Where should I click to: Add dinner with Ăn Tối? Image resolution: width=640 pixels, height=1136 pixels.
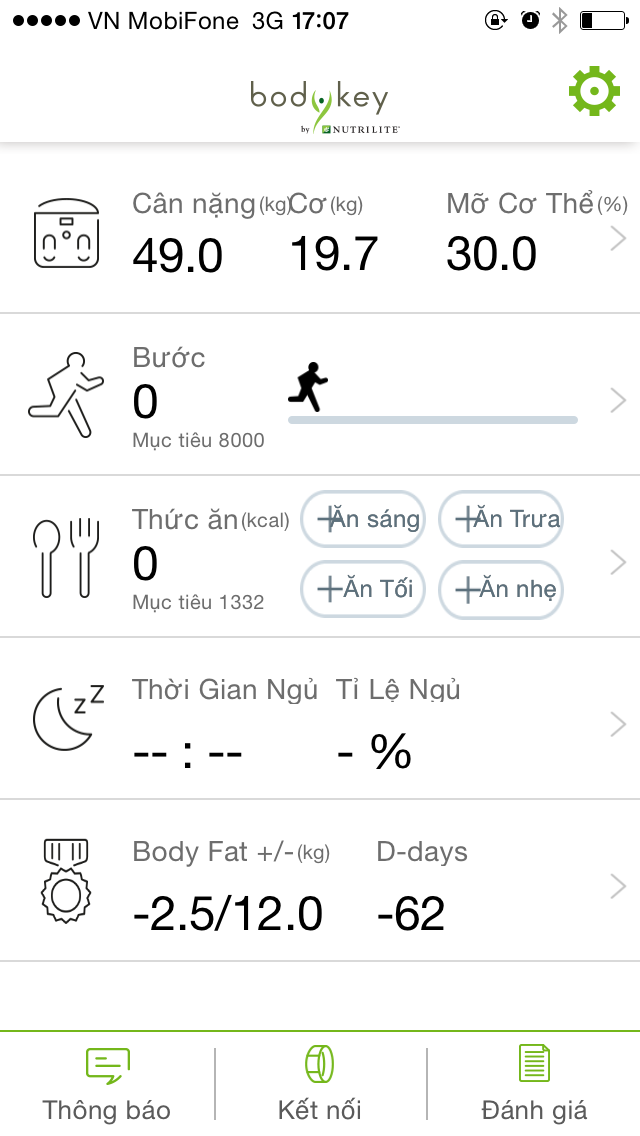[x=362, y=589]
